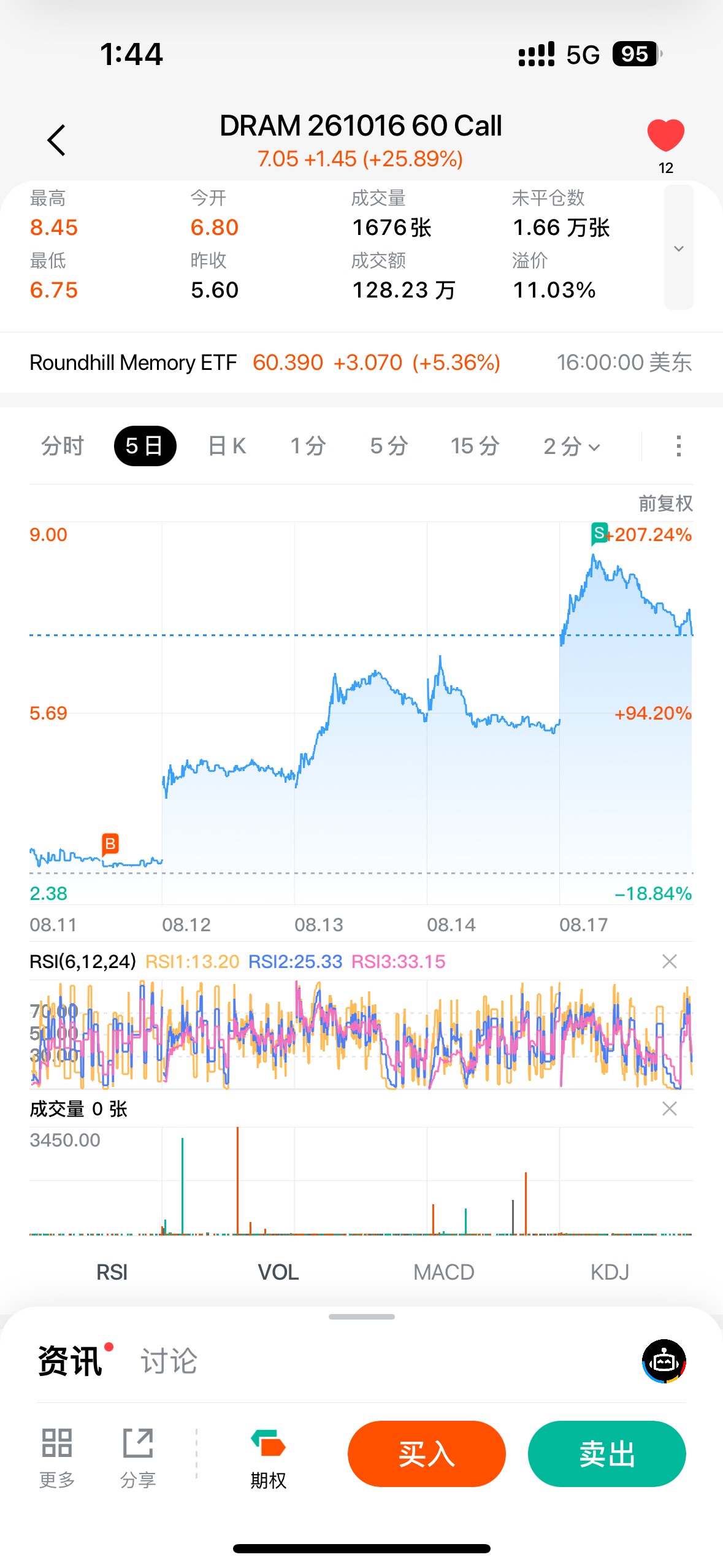Close the RSI indicator panel
The height and width of the screenshot is (1568, 723).
point(670,961)
